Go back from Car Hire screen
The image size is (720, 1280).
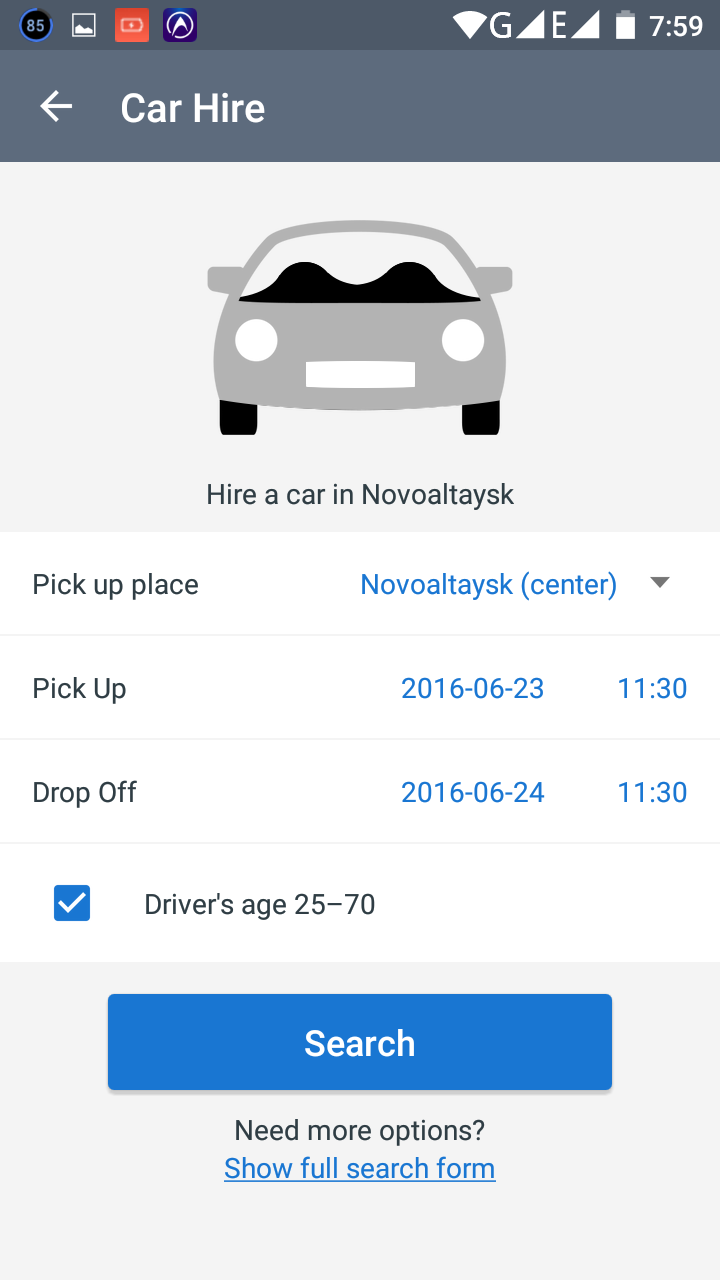56,107
